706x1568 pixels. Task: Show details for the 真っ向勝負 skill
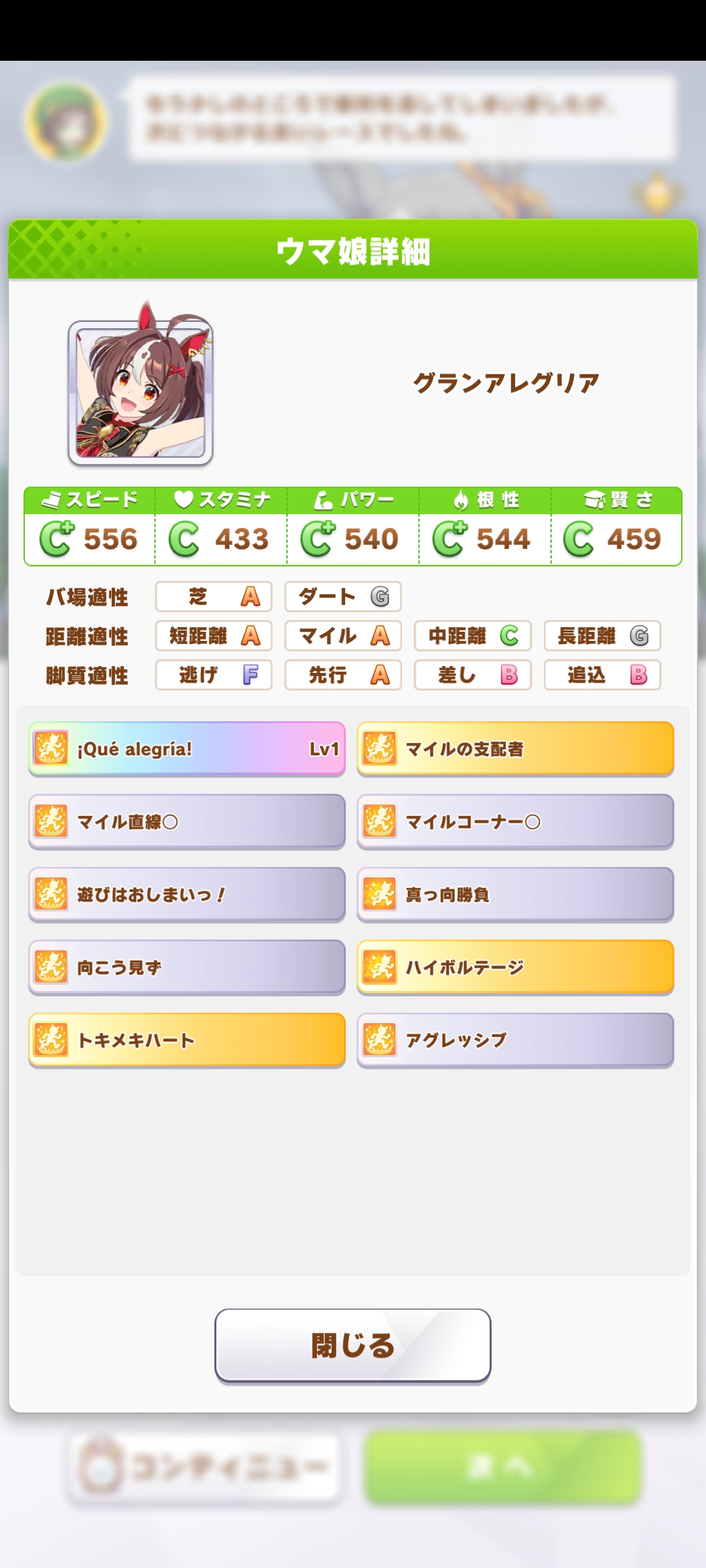[x=515, y=894]
